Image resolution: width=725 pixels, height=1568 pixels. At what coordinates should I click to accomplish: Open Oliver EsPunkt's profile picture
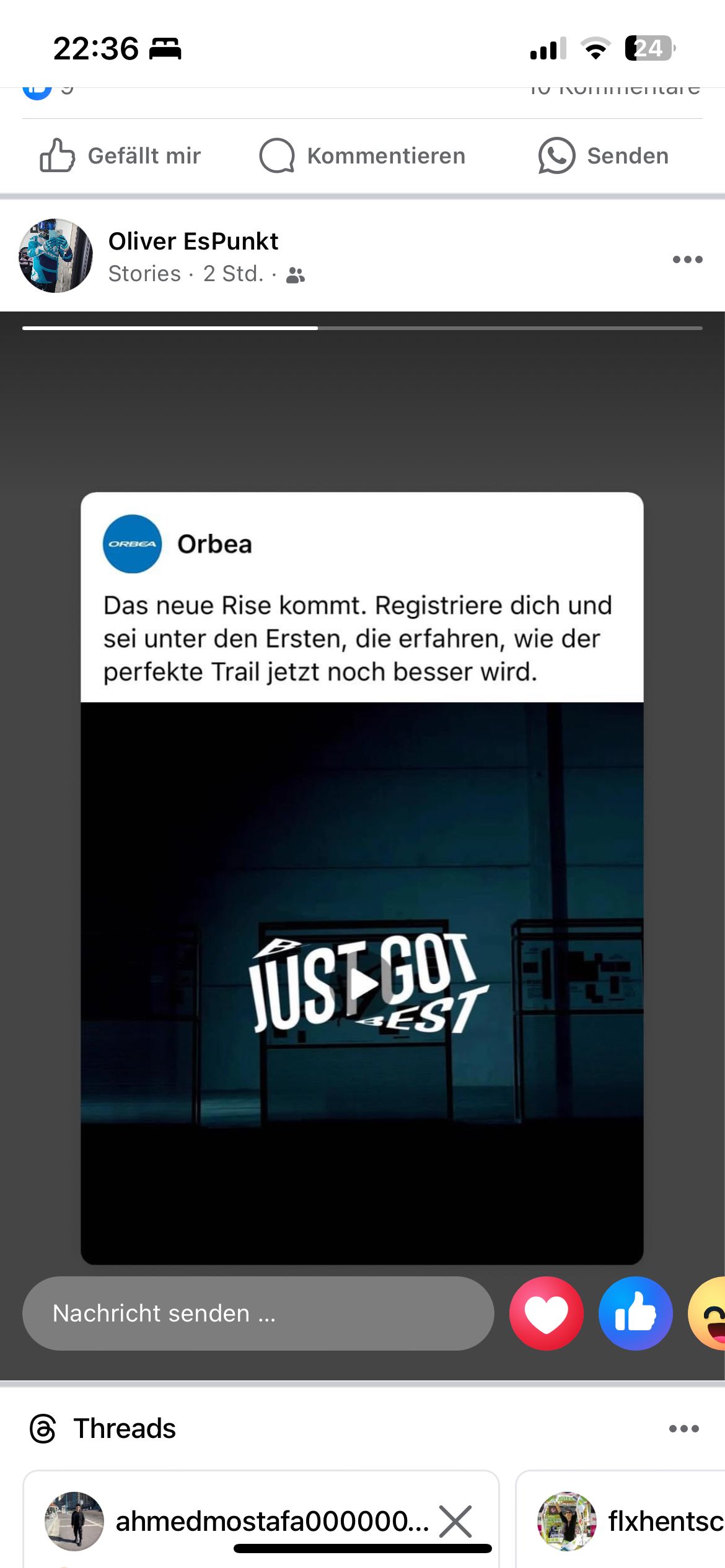[x=56, y=256]
